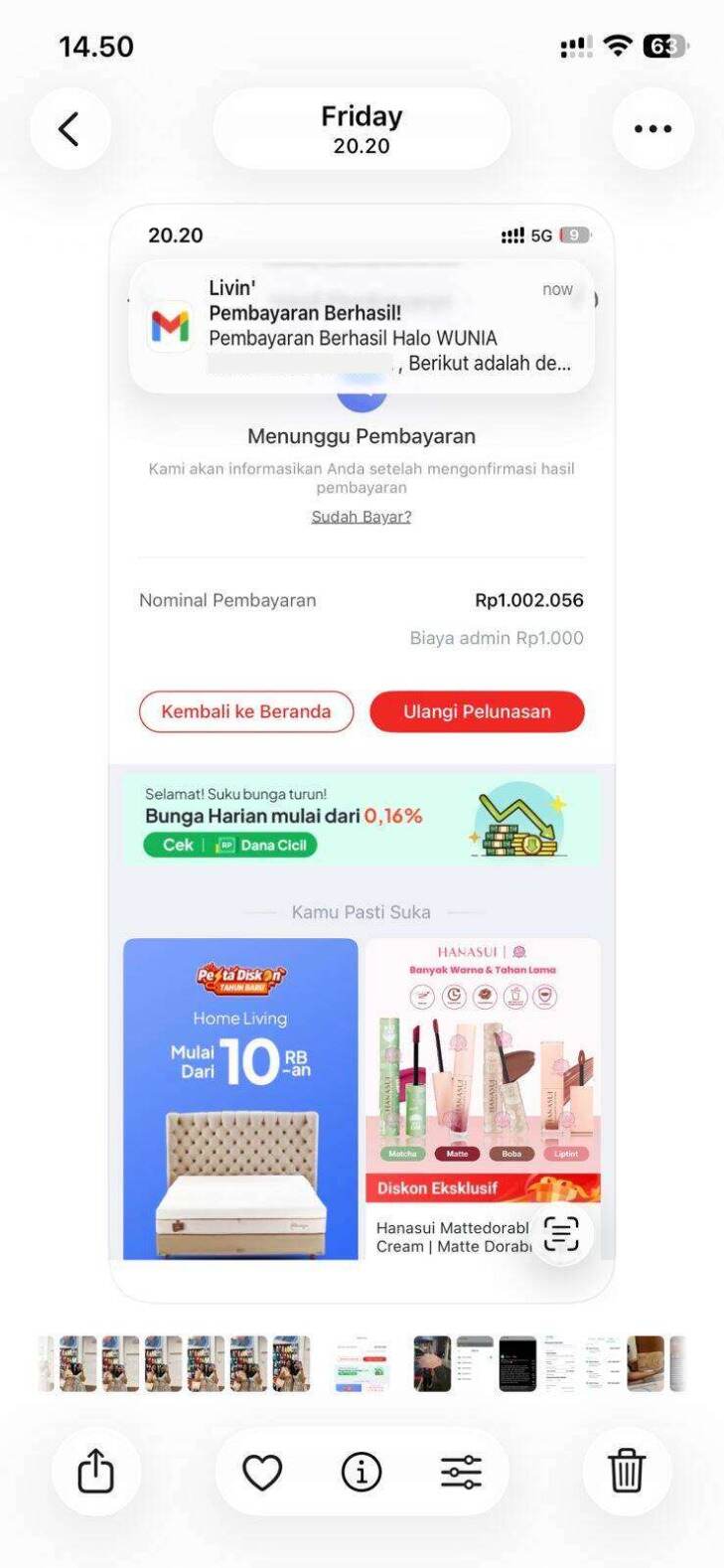This screenshot has height=1568, width=724.
Task: Activate Live Text scan on photo
Action: [x=561, y=1234]
